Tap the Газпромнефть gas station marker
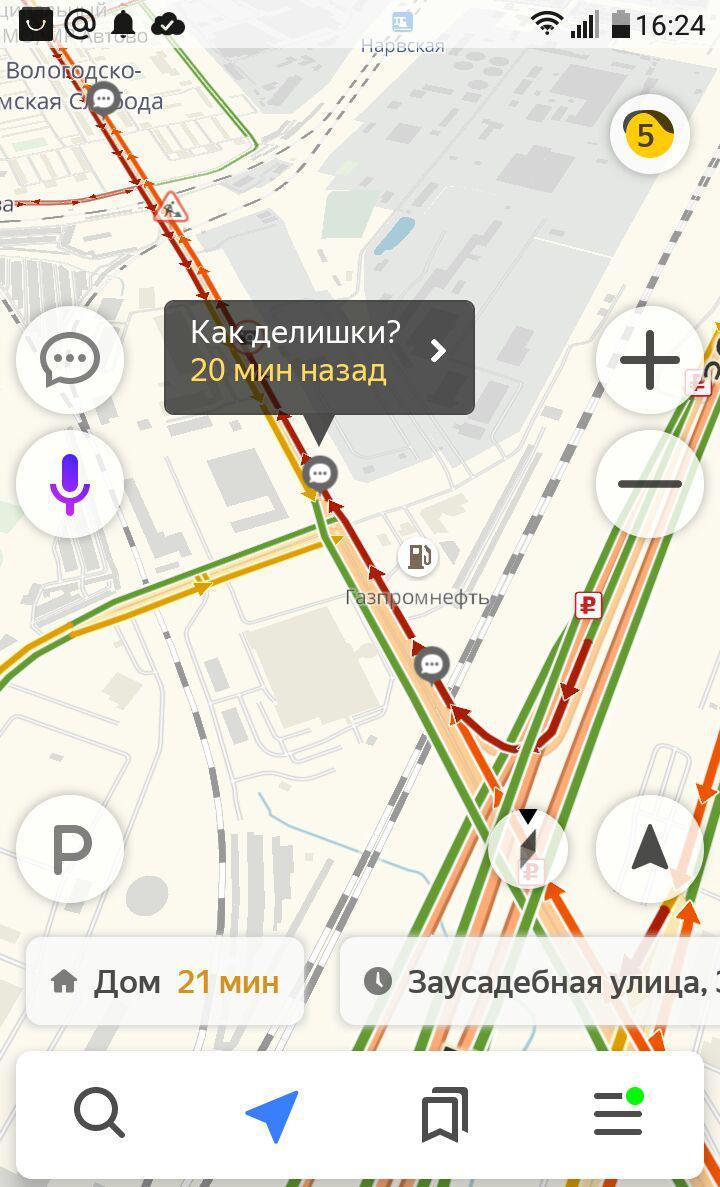The height and width of the screenshot is (1187, 720). click(417, 557)
